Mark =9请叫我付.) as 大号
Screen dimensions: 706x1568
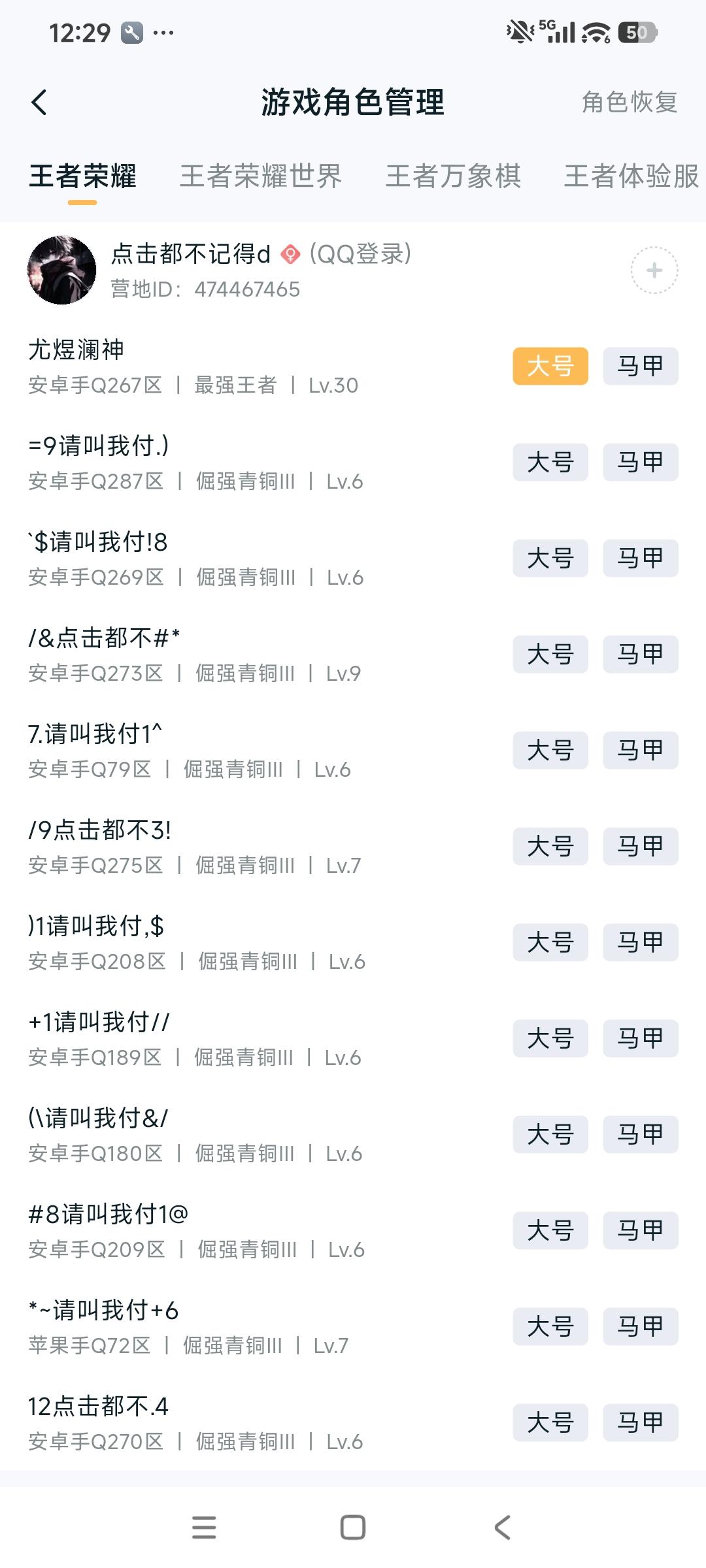[x=550, y=462]
